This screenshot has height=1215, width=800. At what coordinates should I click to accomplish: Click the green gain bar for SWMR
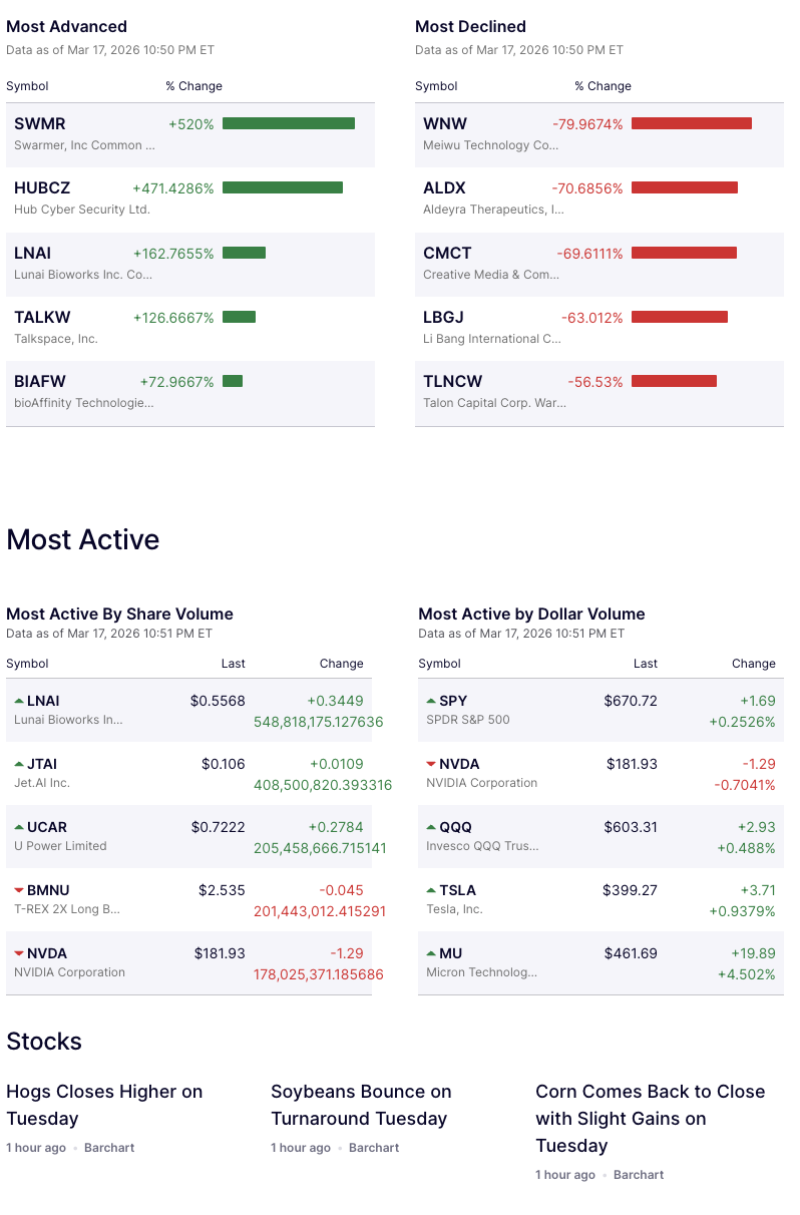290,124
